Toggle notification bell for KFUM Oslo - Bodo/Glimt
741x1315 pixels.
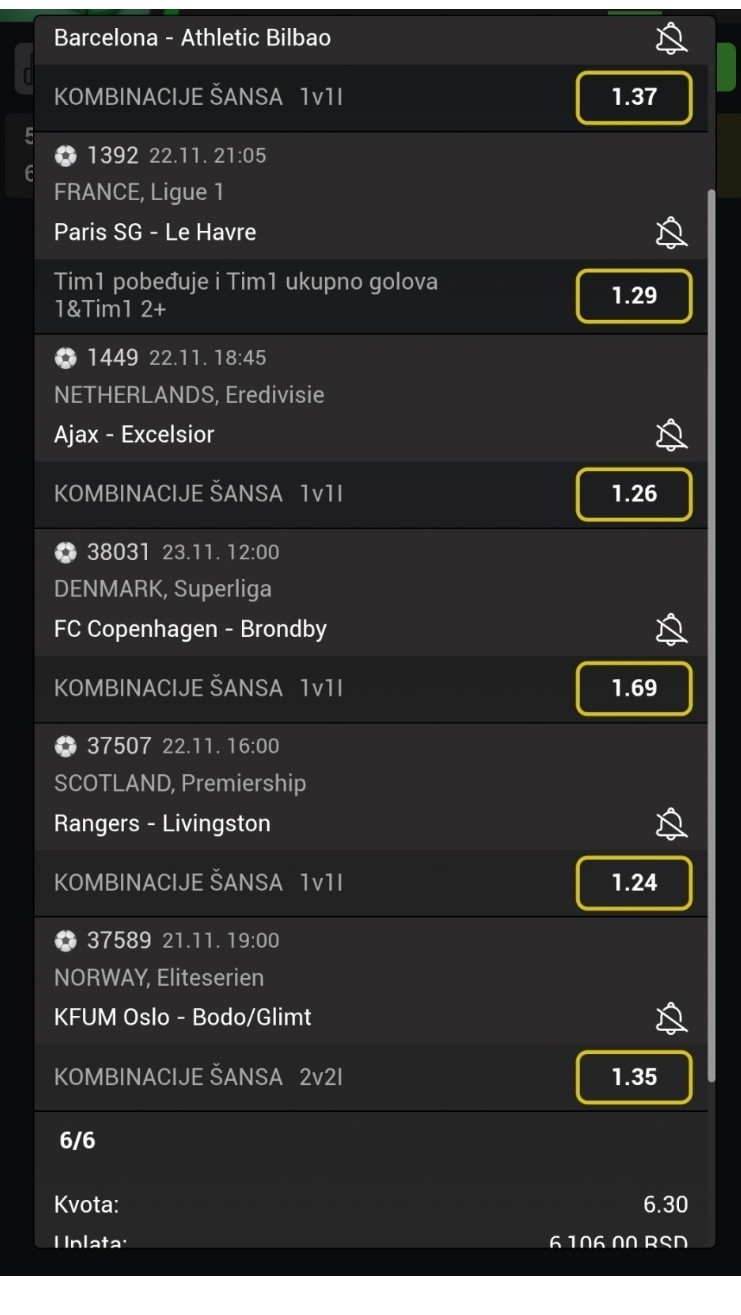670,1018
